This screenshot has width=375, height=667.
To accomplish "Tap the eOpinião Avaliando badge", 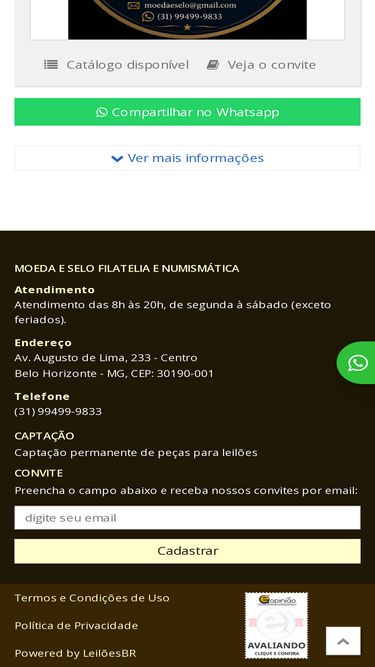I will click(276, 625).
